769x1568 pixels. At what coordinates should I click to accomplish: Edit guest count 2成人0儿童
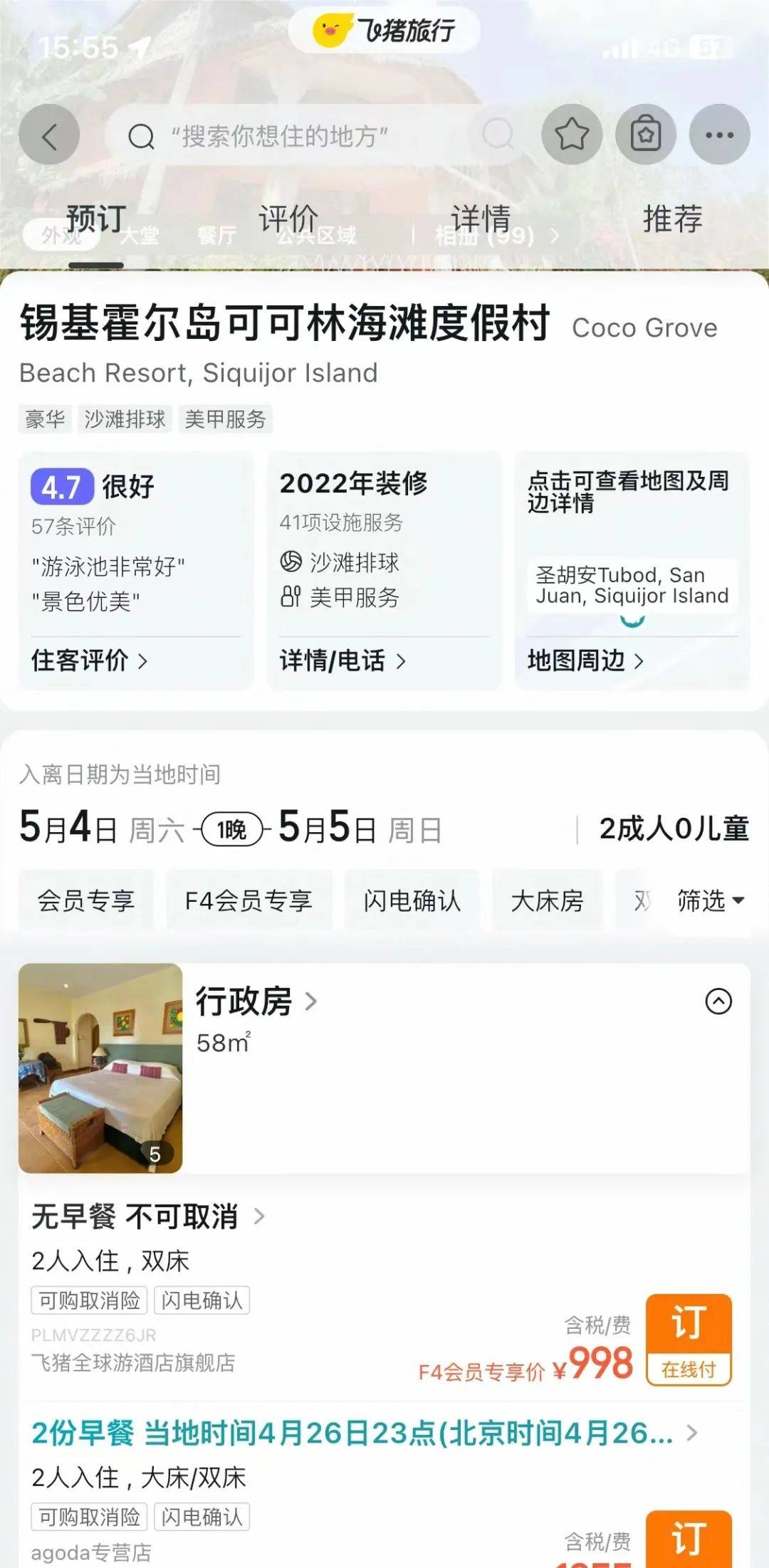(x=674, y=828)
